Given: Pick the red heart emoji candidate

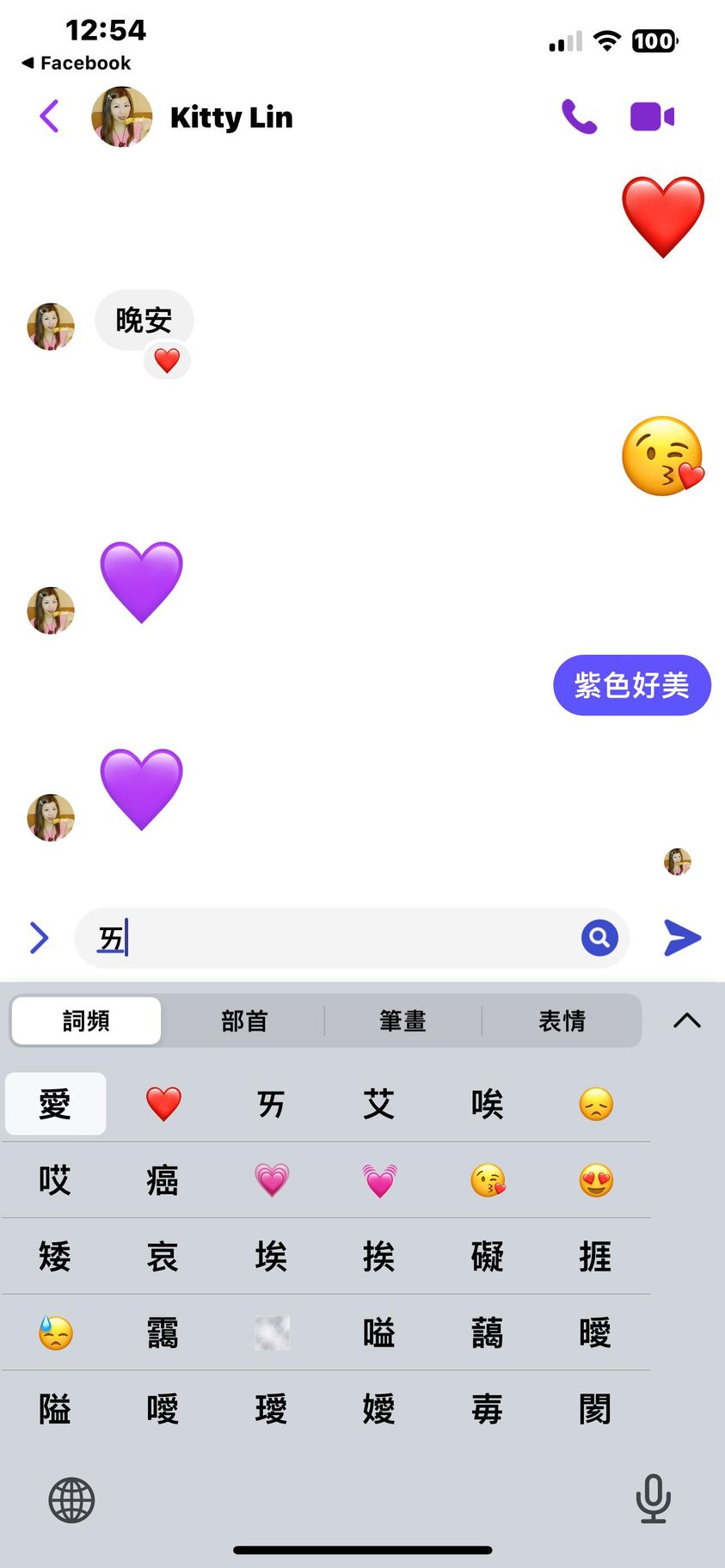Looking at the screenshot, I should (163, 1104).
